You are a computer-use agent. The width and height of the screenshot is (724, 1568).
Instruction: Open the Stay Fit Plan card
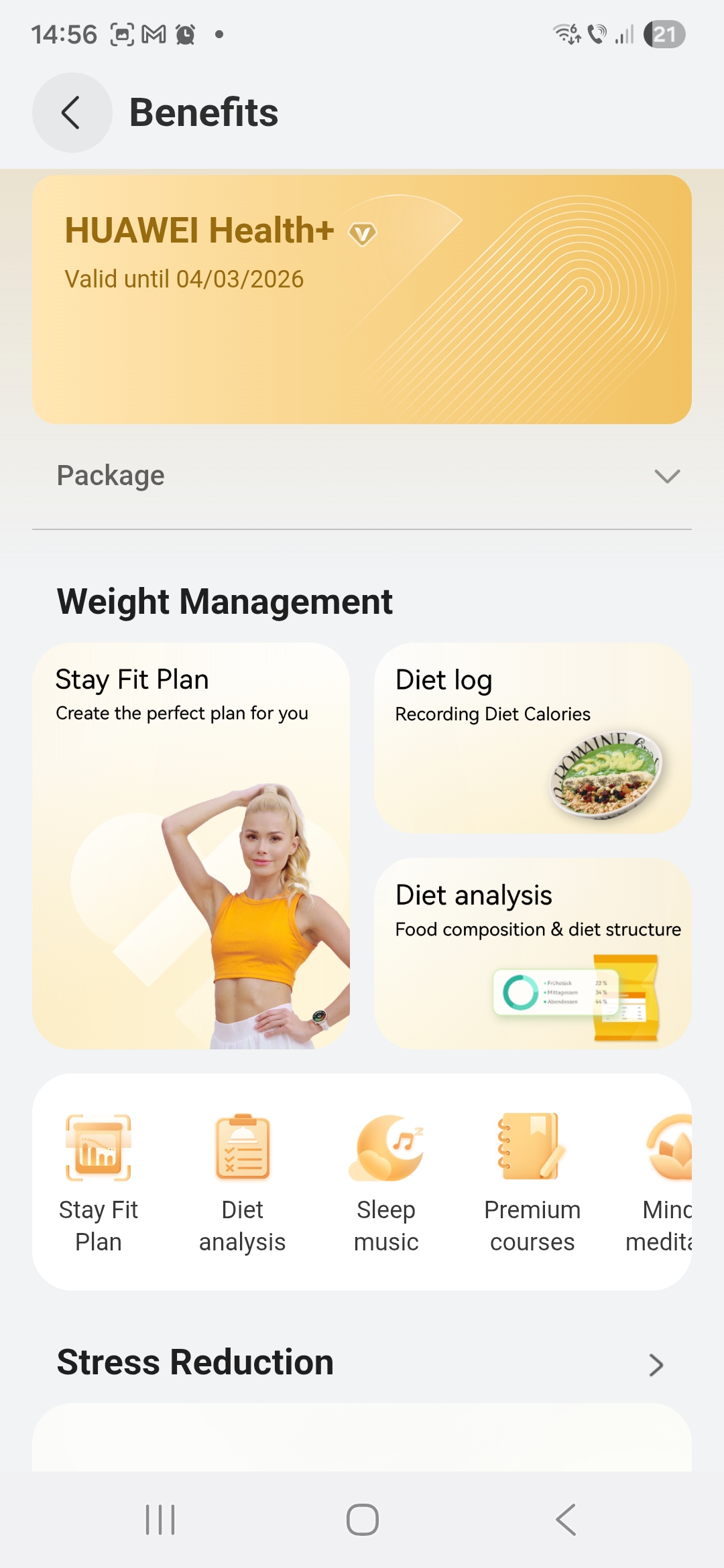click(191, 846)
